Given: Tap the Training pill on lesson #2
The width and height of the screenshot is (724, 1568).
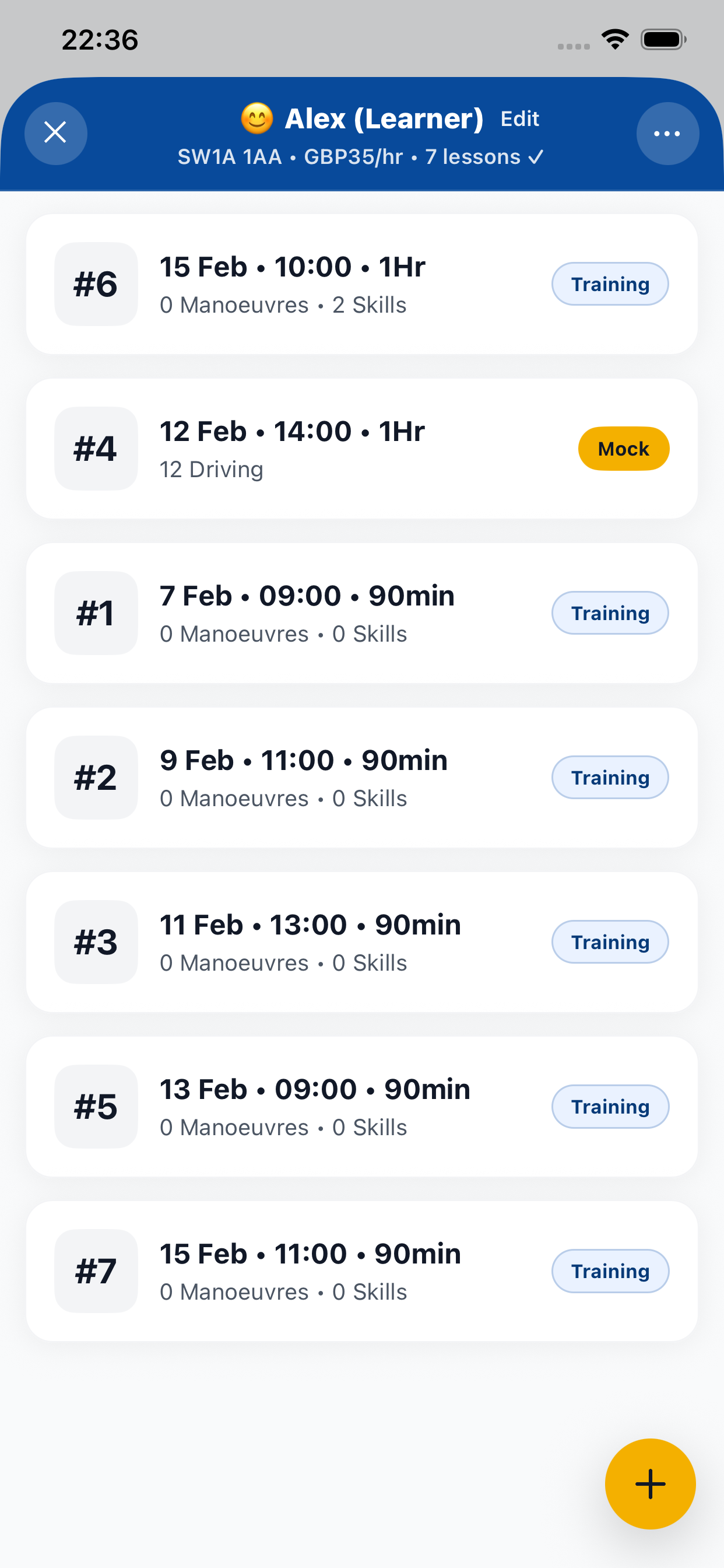Looking at the screenshot, I should coord(610,778).
